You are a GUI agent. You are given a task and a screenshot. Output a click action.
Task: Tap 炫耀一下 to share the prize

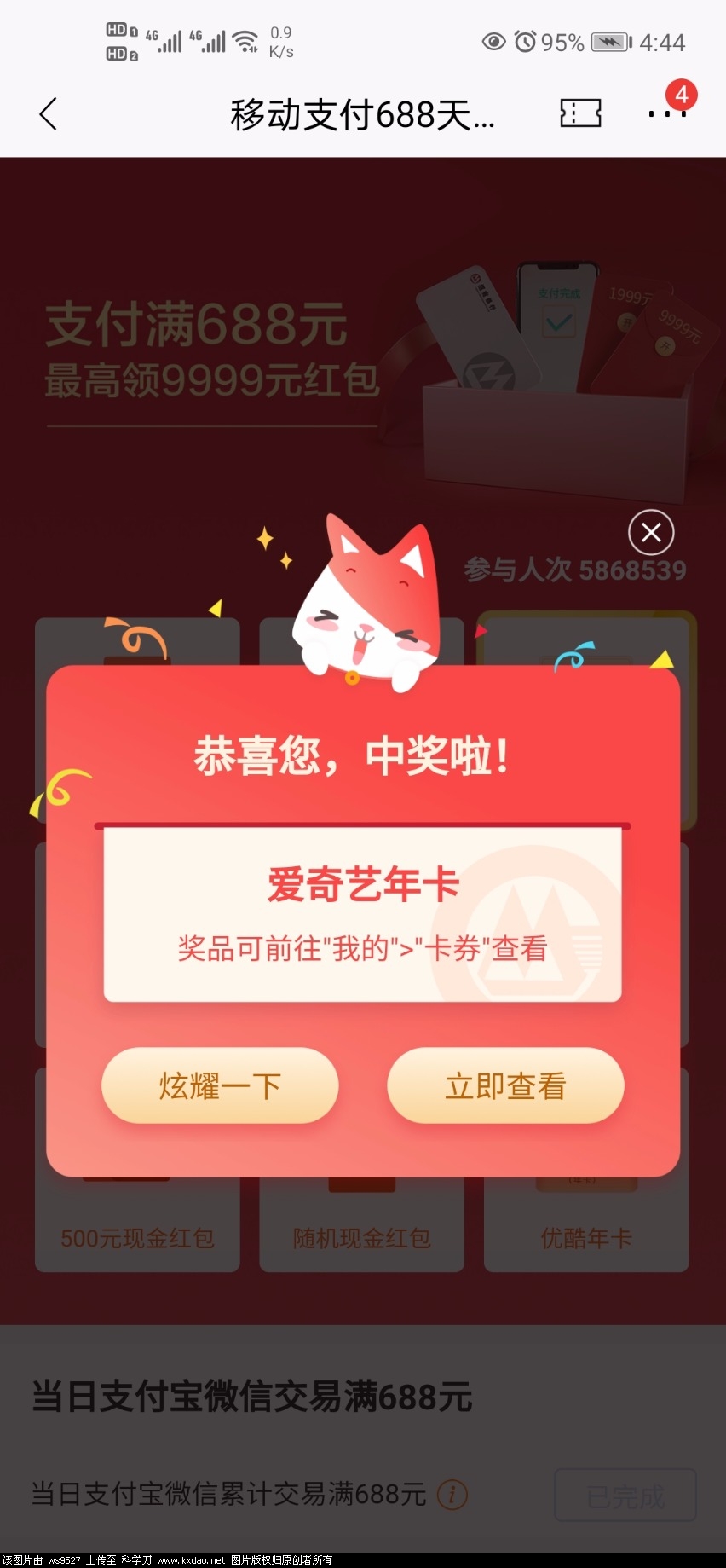click(x=220, y=1085)
